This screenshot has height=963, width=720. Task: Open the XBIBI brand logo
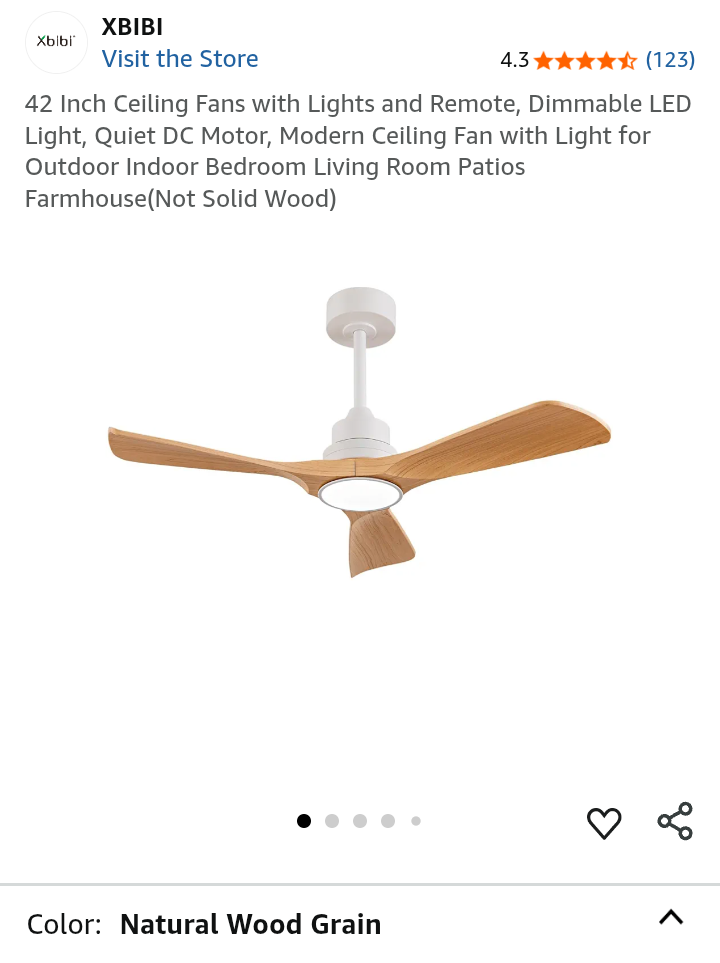point(56,42)
